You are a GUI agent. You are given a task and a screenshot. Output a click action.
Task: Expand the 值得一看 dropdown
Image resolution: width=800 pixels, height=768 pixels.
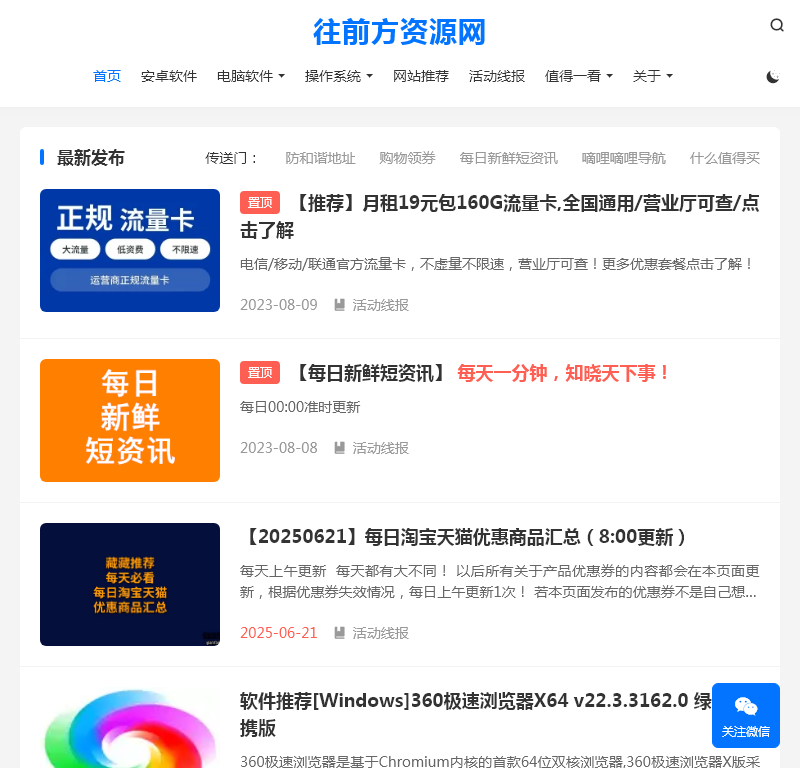click(578, 76)
